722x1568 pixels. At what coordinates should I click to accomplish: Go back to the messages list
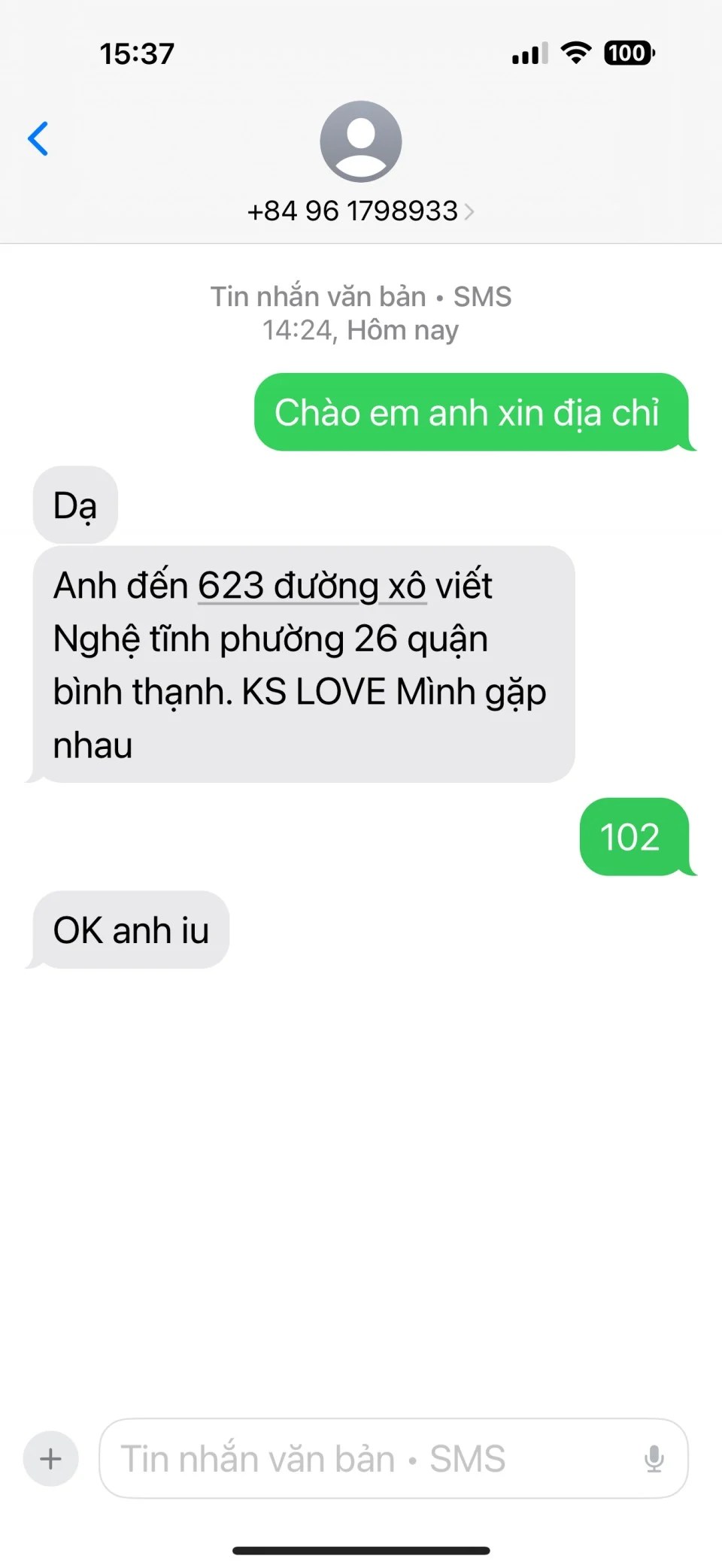pyautogui.click(x=38, y=139)
